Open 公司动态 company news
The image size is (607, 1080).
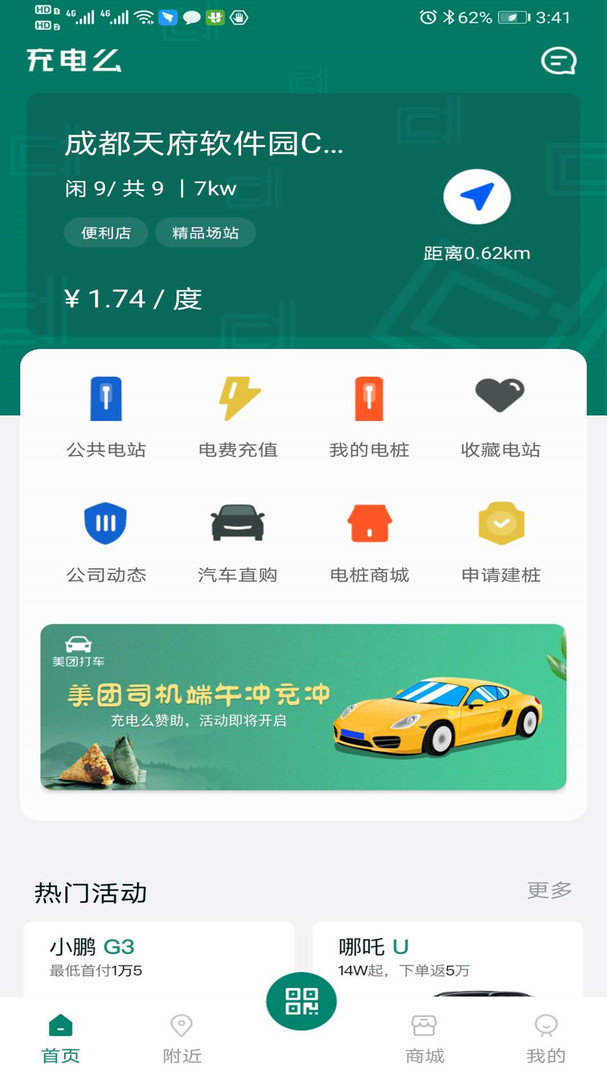(106, 543)
